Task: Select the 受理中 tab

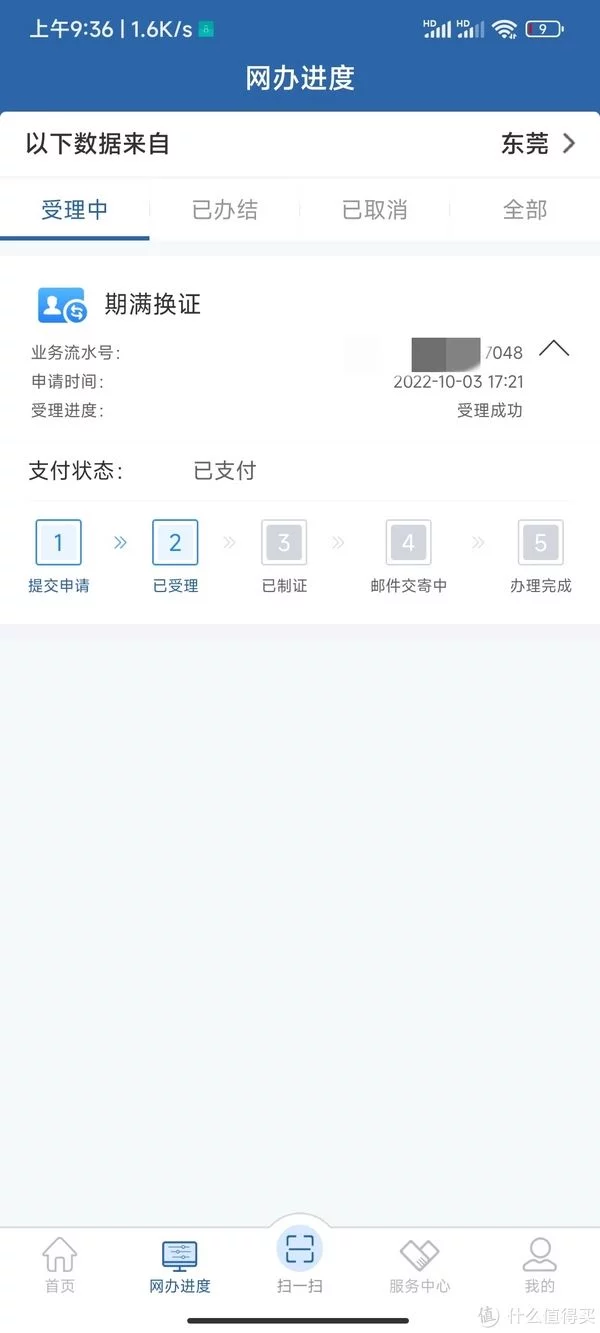Action: click(75, 210)
